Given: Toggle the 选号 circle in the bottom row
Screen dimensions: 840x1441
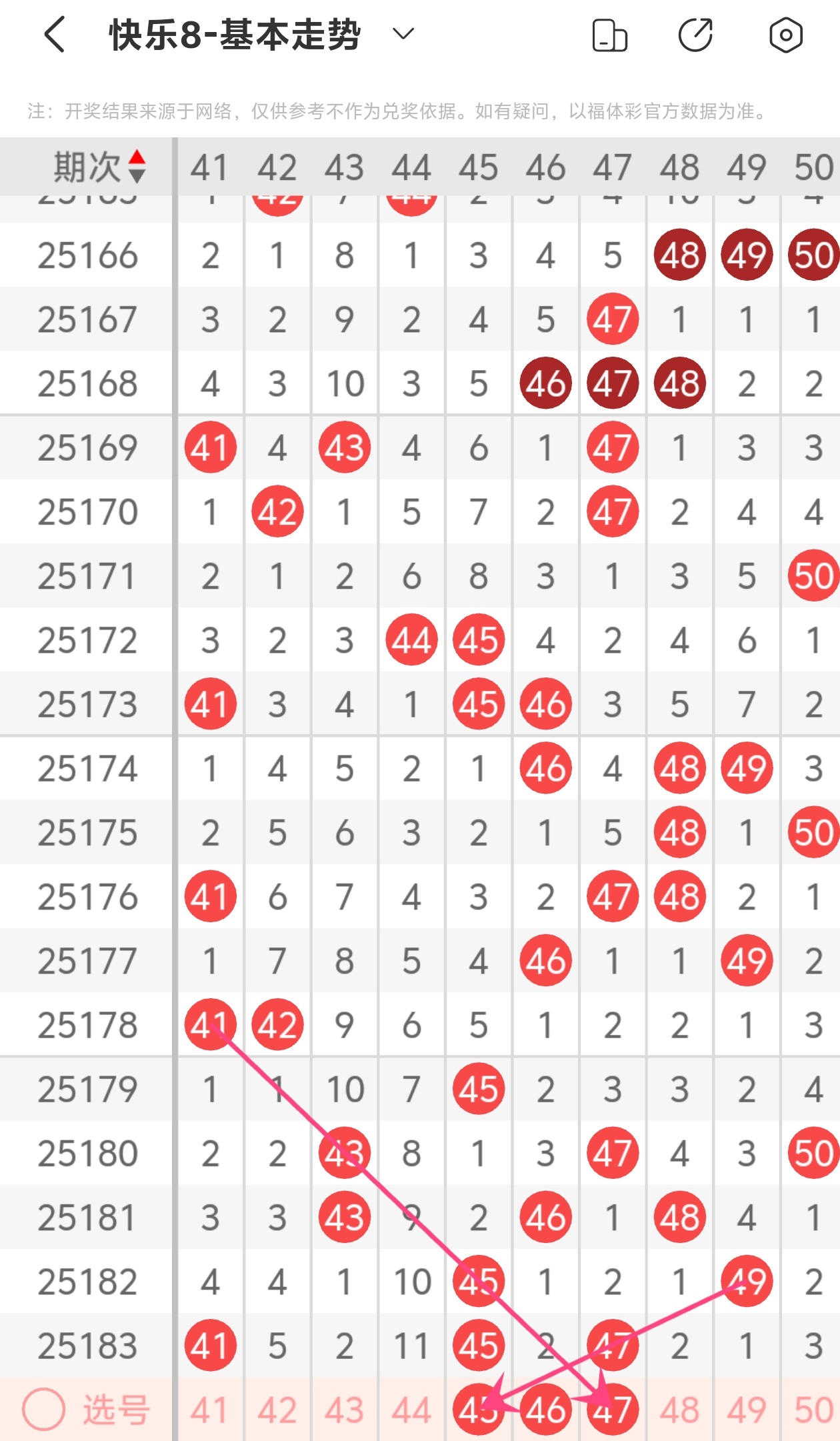Looking at the screenshot, I should (44, 1410).
